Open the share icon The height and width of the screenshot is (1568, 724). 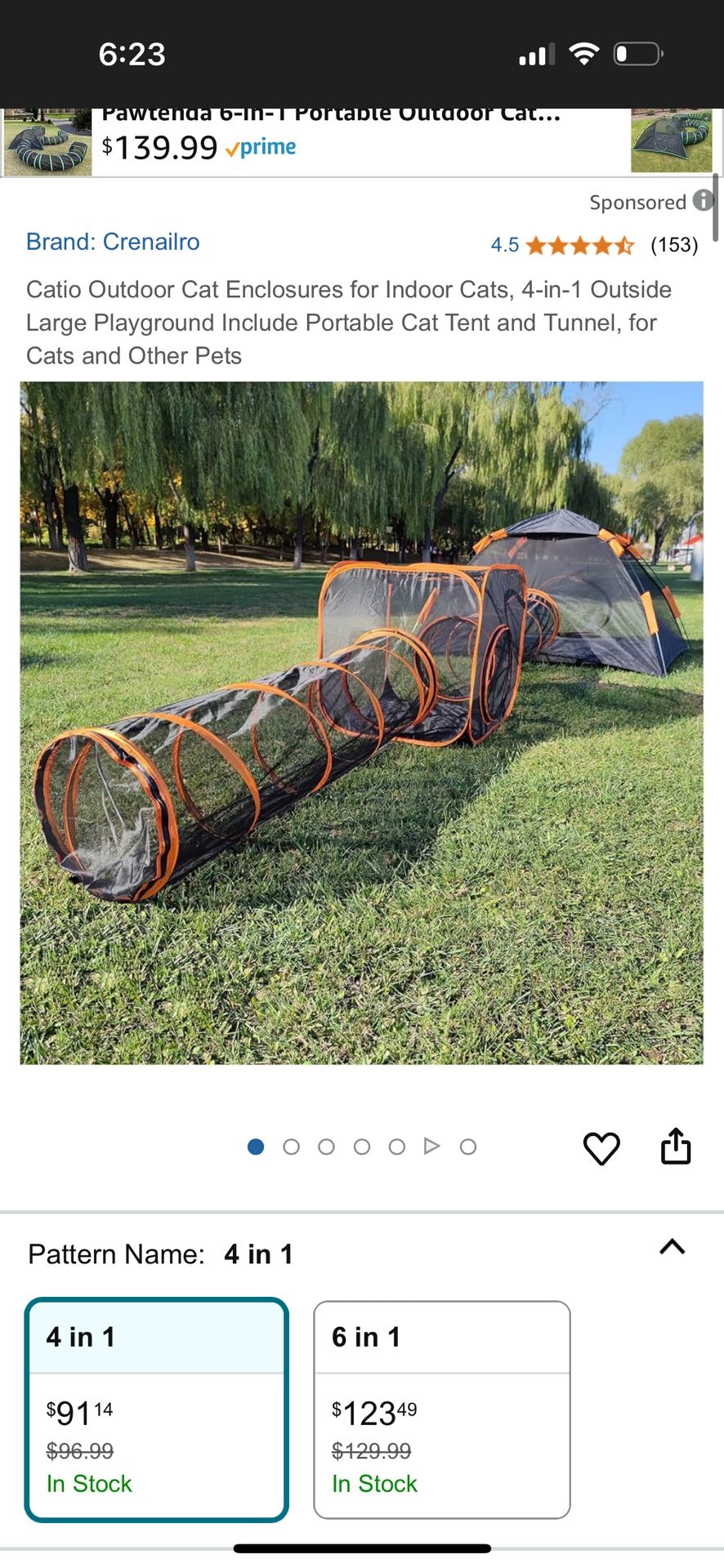pyautogui.click(x=675, y=1147)
